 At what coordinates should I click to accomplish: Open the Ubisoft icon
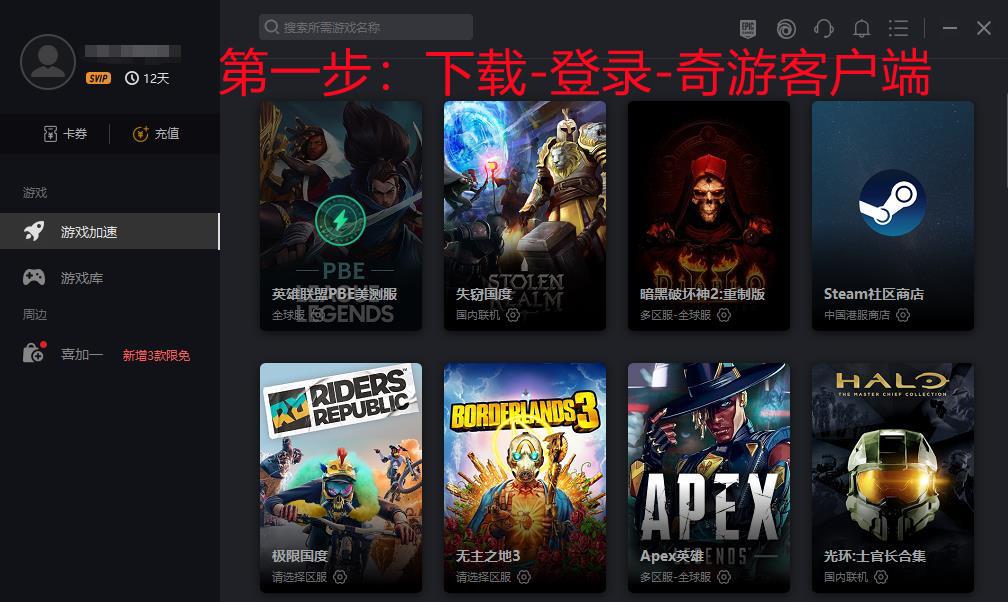click(x=787, y=28)
